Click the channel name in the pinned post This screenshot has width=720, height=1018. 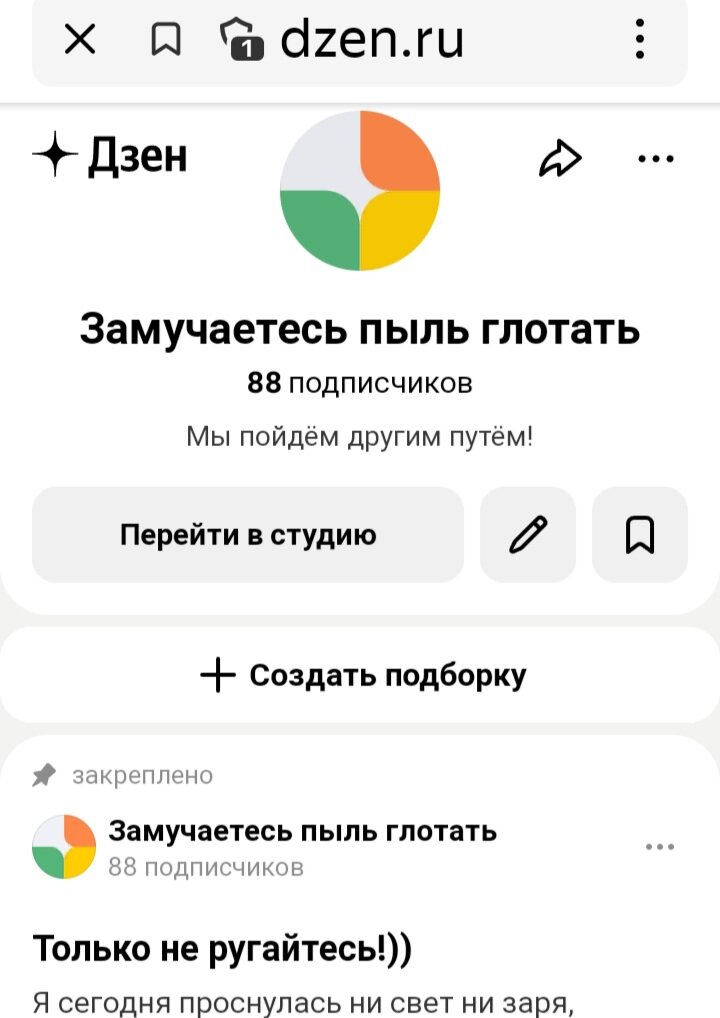click(300, 828)
